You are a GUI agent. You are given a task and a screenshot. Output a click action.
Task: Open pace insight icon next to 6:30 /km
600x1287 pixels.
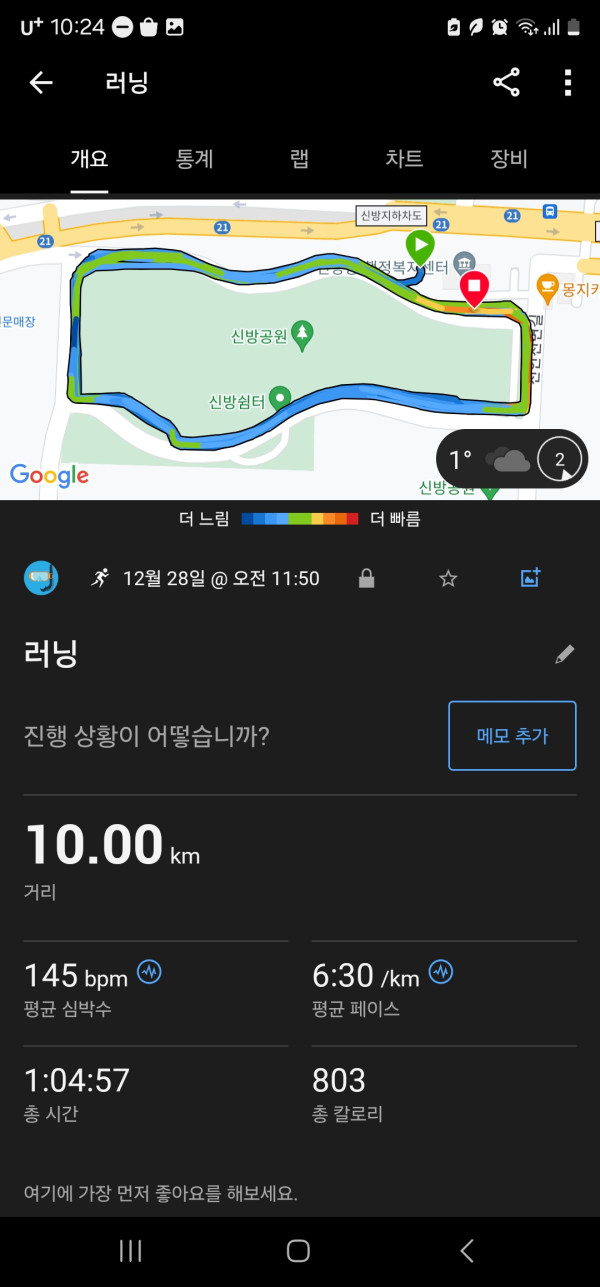[441, 971]
